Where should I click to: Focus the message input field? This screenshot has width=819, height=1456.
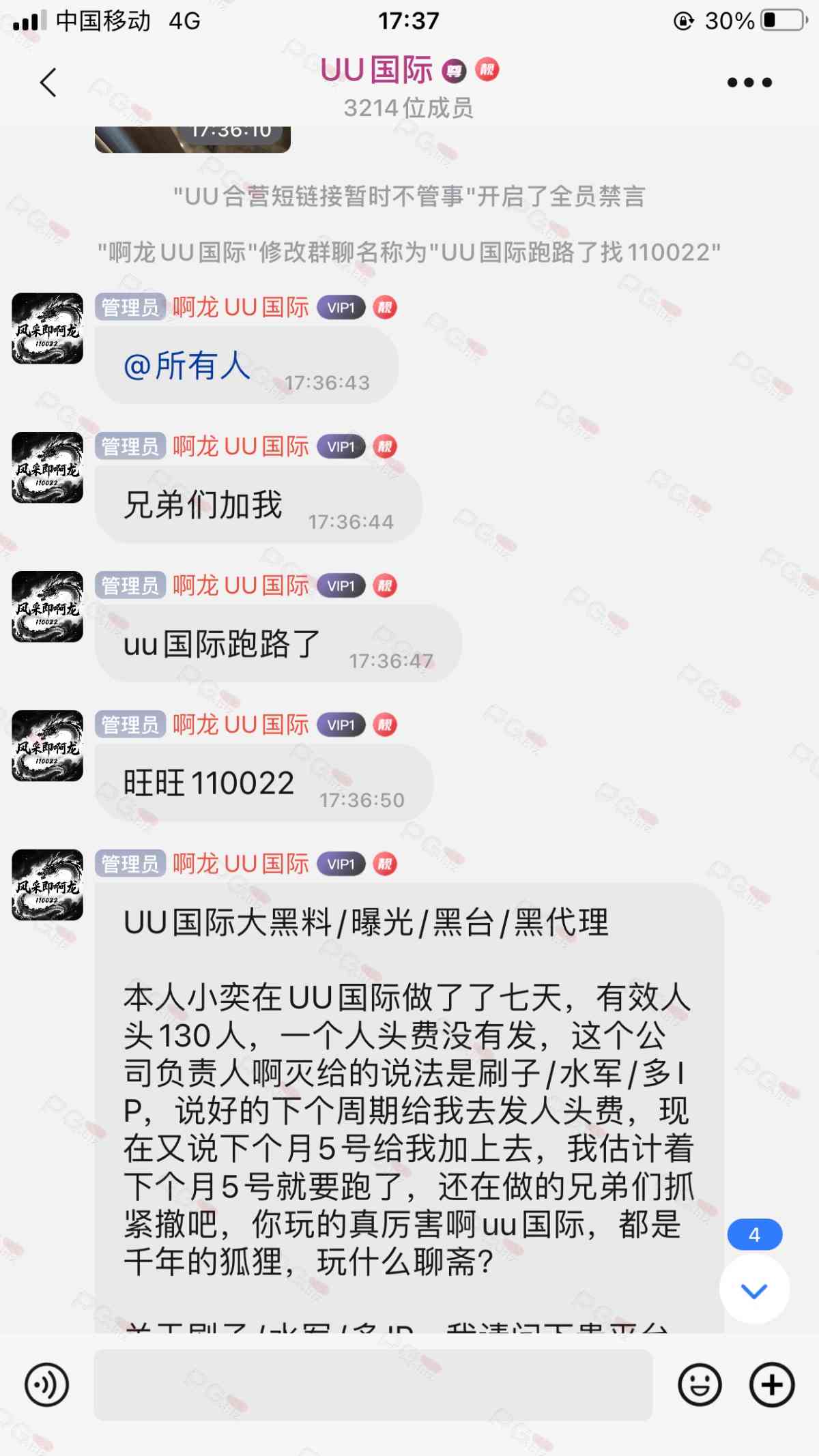[x=373, y=1384]
